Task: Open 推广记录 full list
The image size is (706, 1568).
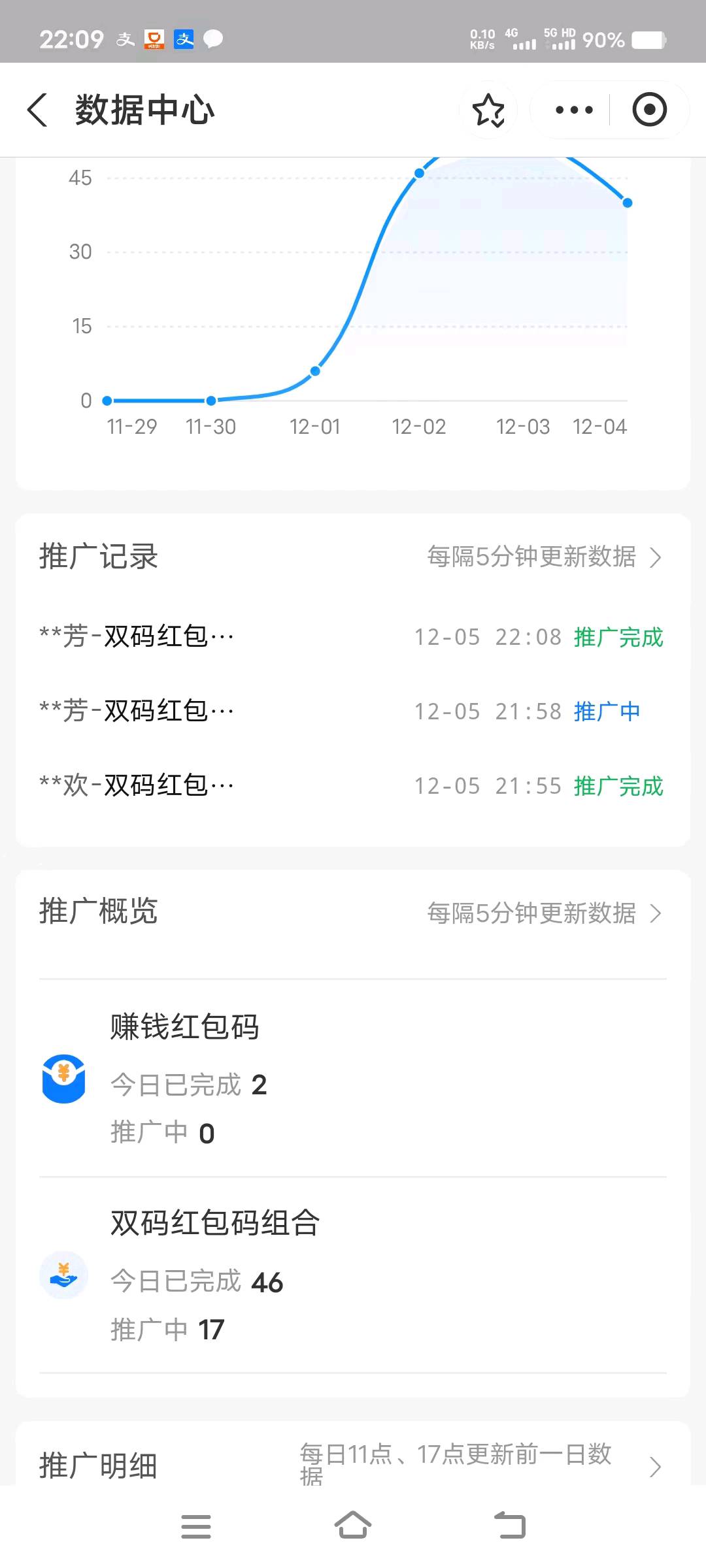Action: pos(545,557)
